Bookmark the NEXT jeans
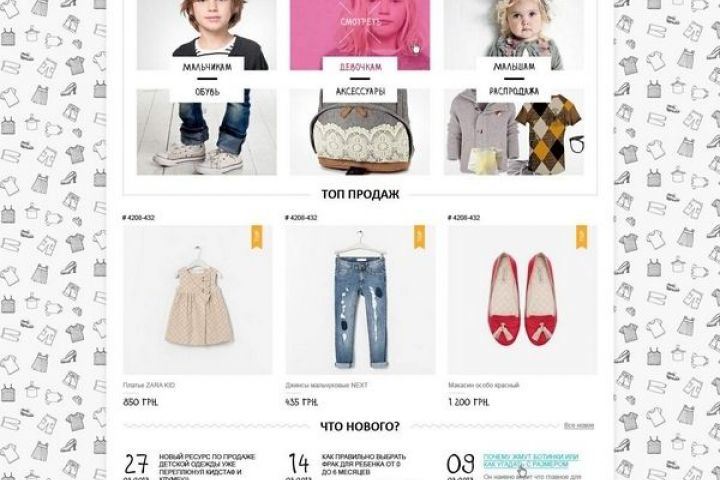Image resolution: width=720 pixels, height=480 pixels. (x=419, y=237)
